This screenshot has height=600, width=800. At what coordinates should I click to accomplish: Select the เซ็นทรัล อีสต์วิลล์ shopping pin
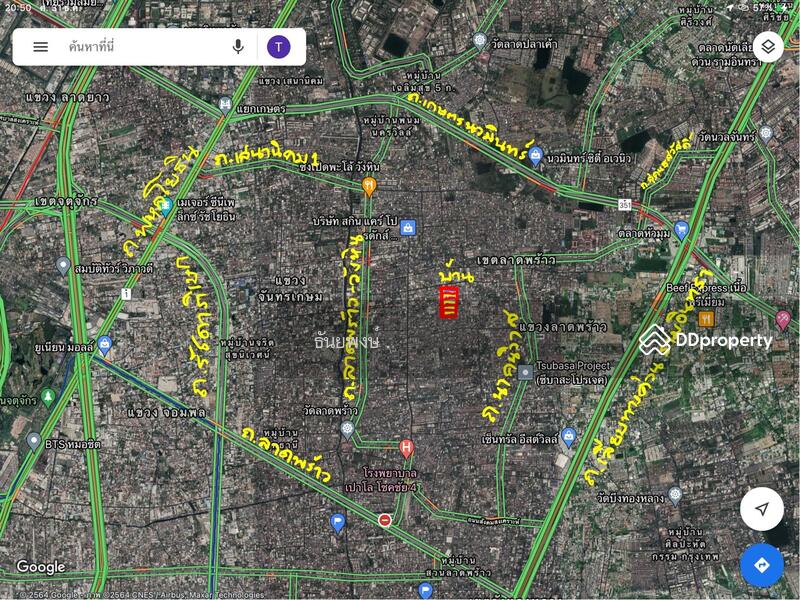pyautogui.click(x=569, y=436)
